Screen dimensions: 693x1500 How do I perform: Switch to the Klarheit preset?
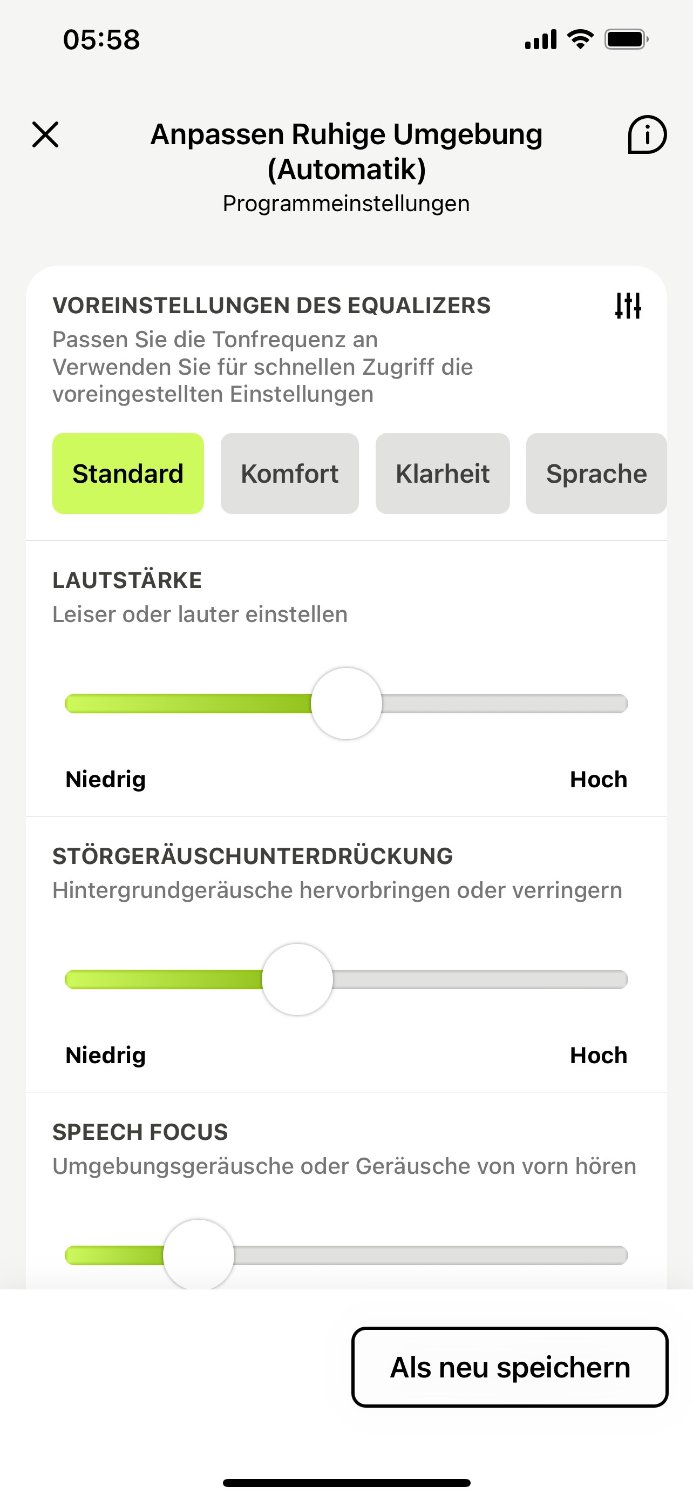click(x=443, y=474)
